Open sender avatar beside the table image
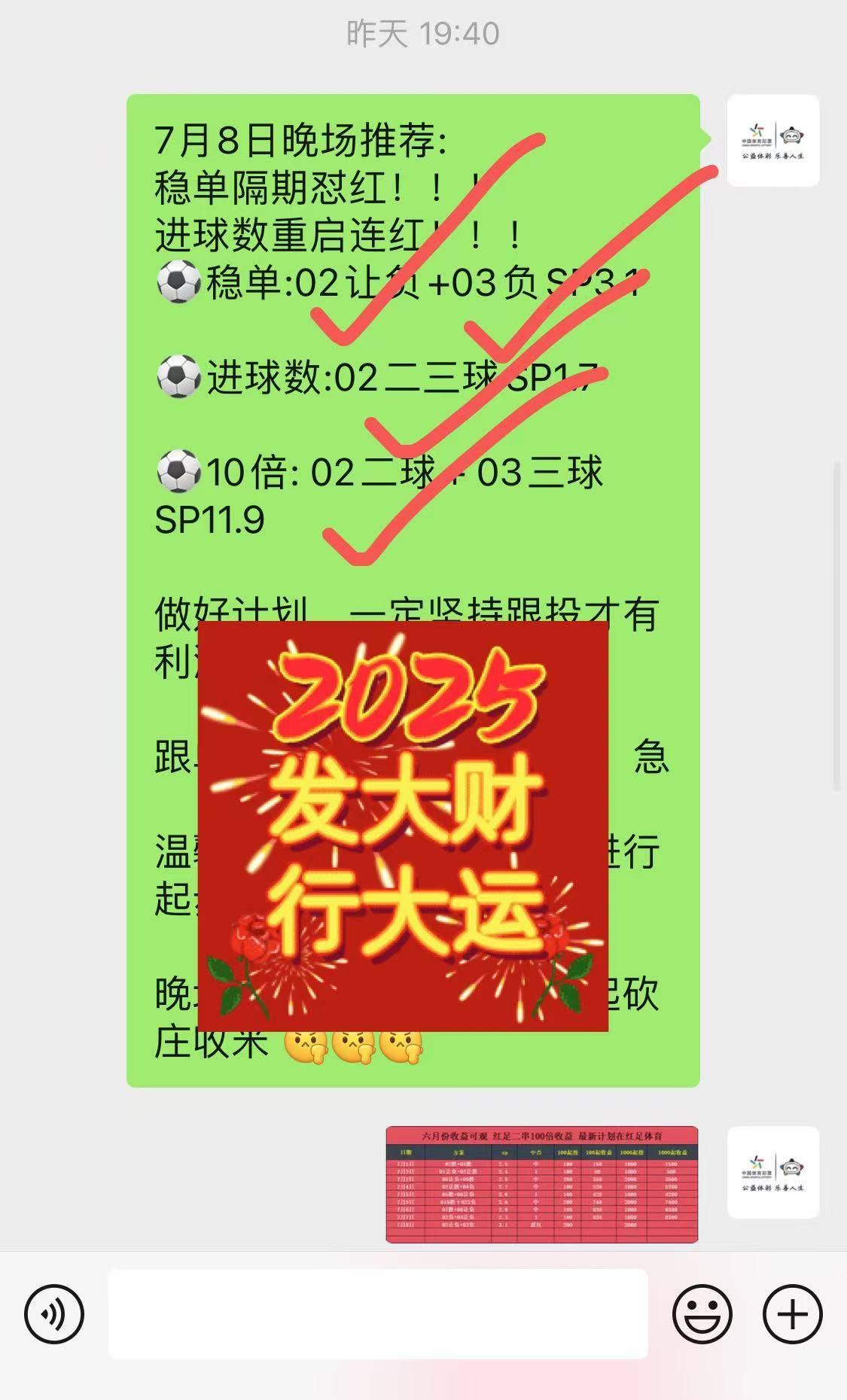Image resolution: width=847 pixels, height=1400 pixels. pos(772,1172)
